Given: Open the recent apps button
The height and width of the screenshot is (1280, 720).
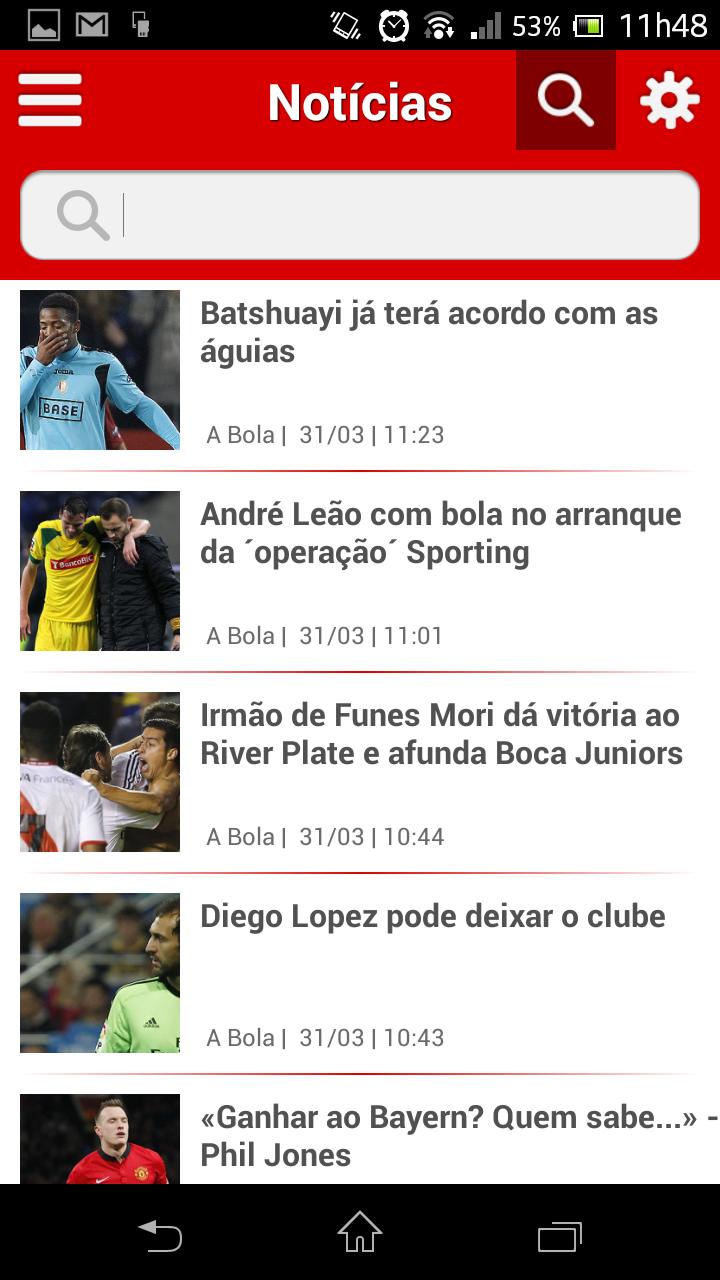Looking at the screenshot, I should (560, 1236).
